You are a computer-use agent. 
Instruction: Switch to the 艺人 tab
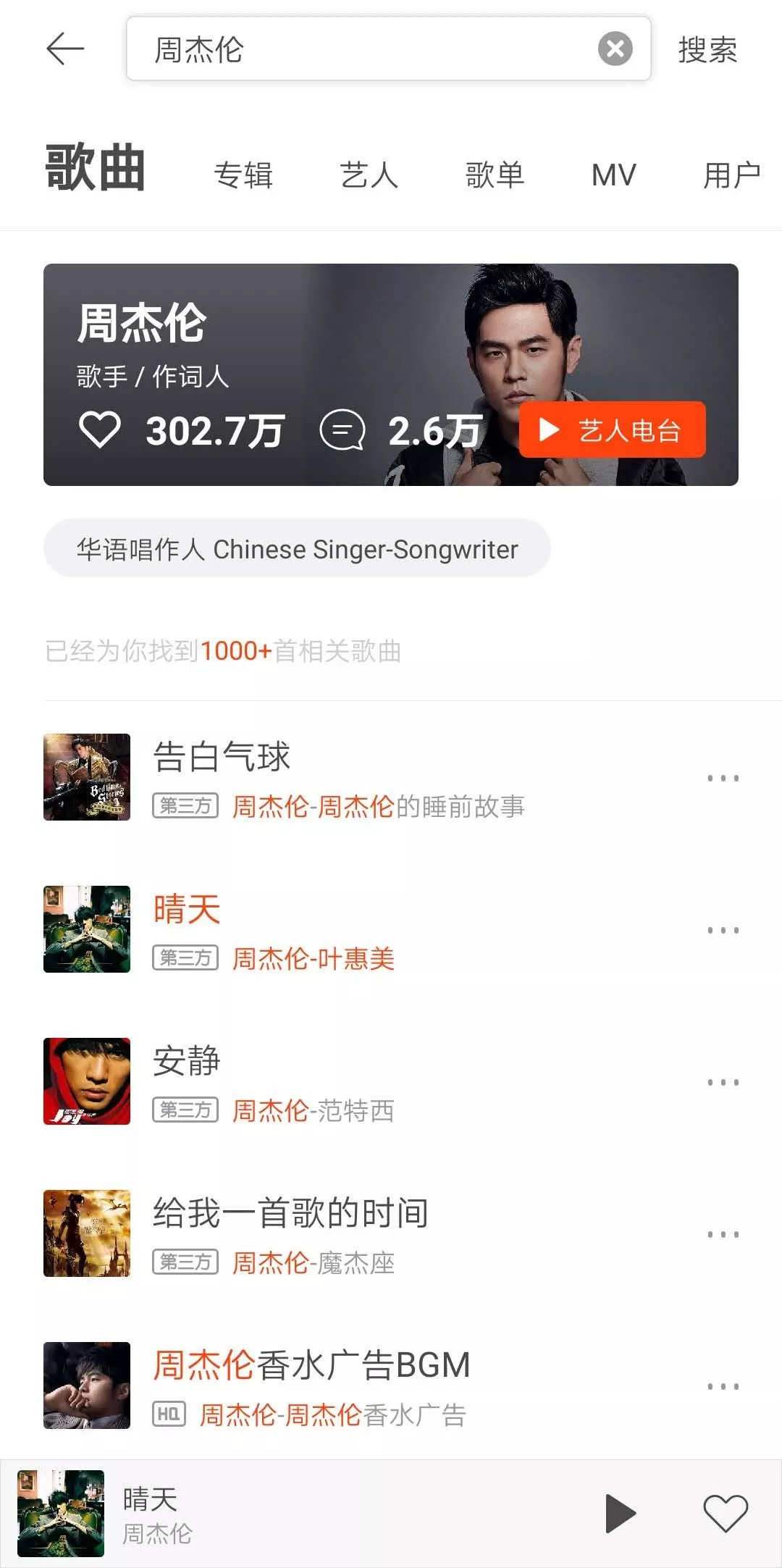(369, 175)
